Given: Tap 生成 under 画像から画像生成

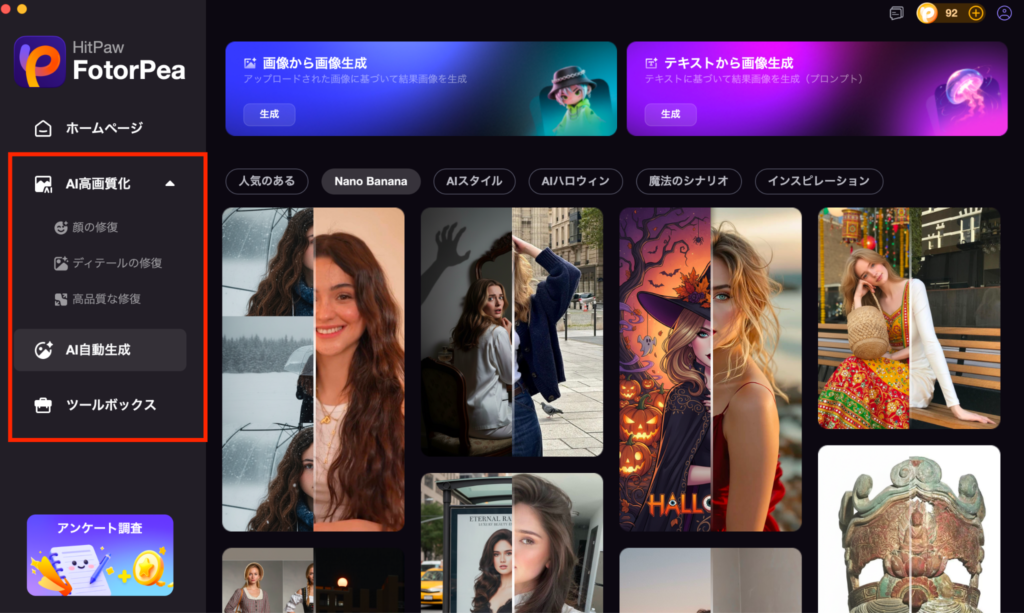Looking at the screenshot, I should coord(269,114).
